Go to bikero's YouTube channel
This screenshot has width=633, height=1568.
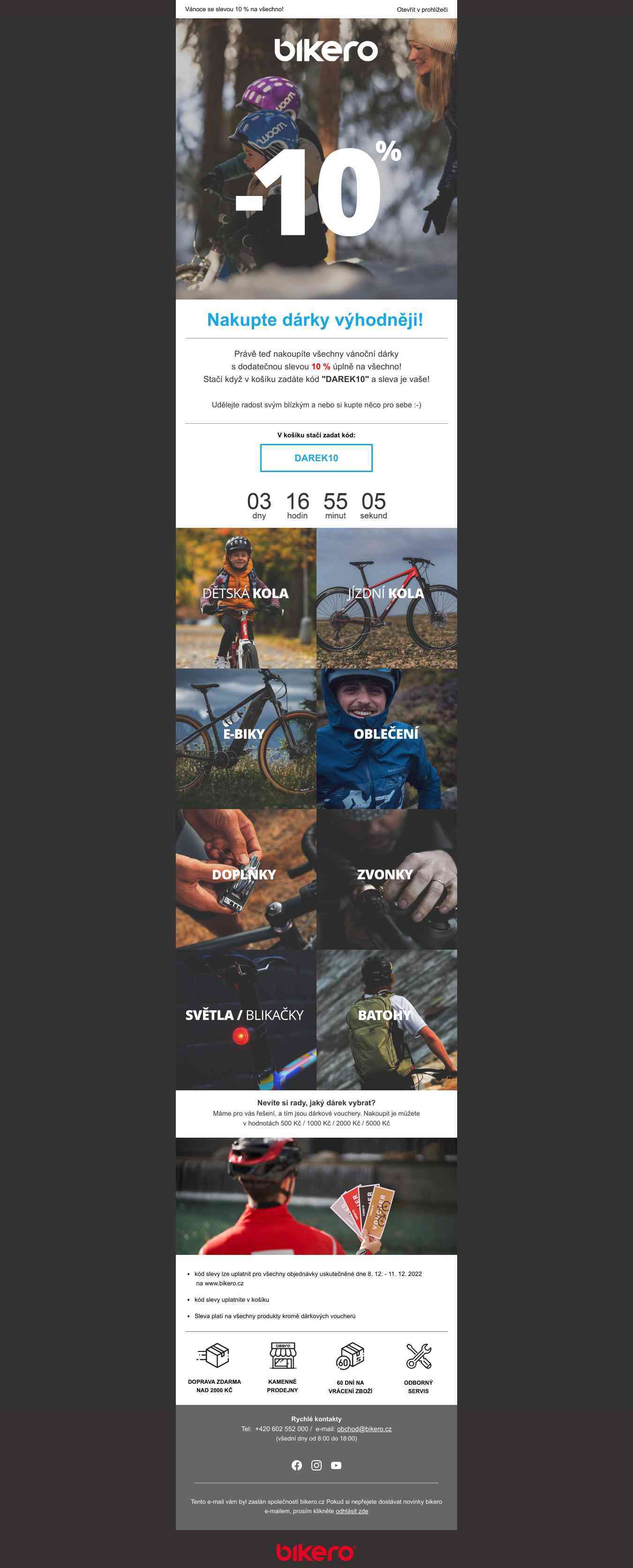click(336, 1465)
